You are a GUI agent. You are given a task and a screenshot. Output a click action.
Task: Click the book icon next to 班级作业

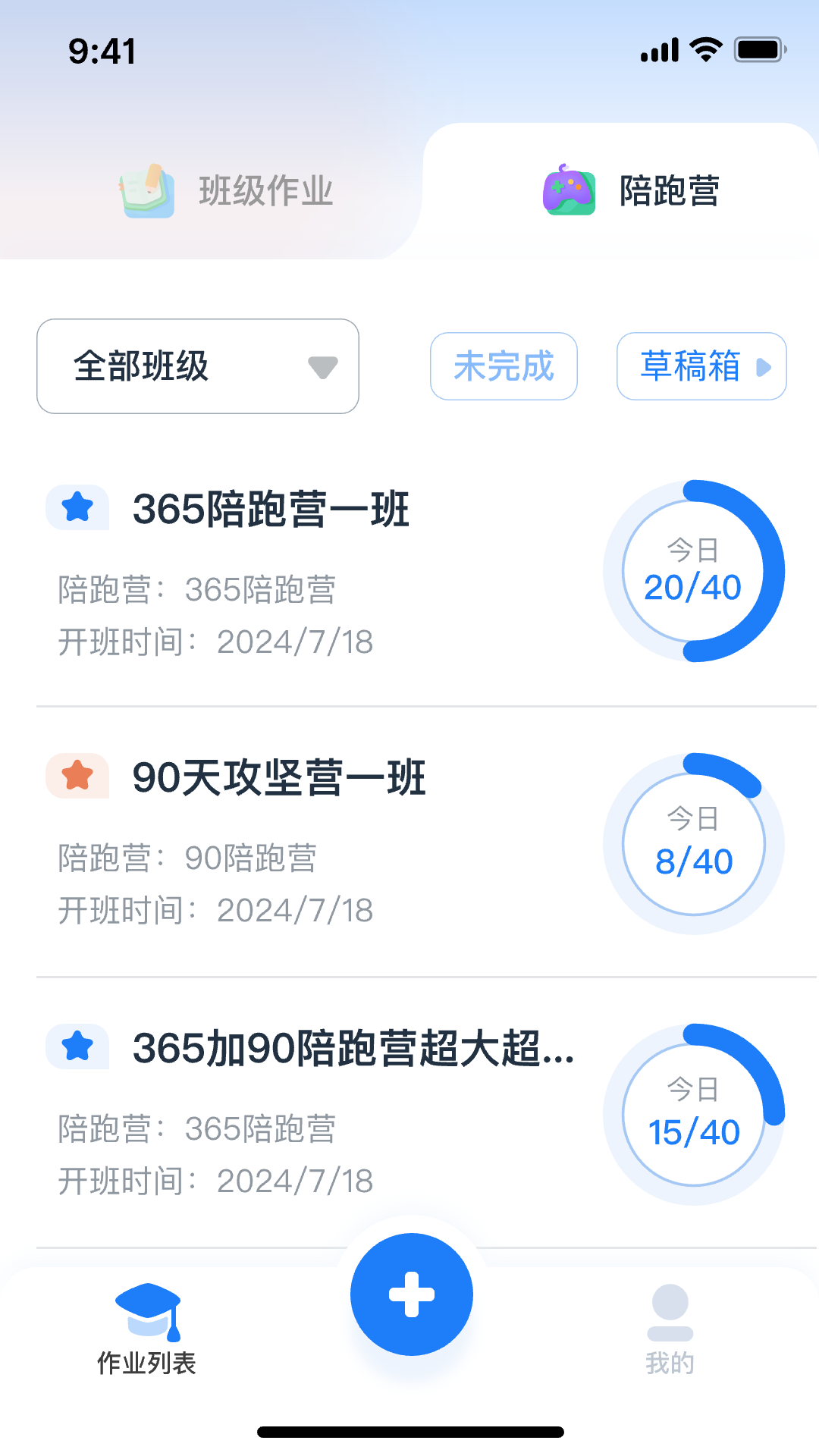click(146, 192)
